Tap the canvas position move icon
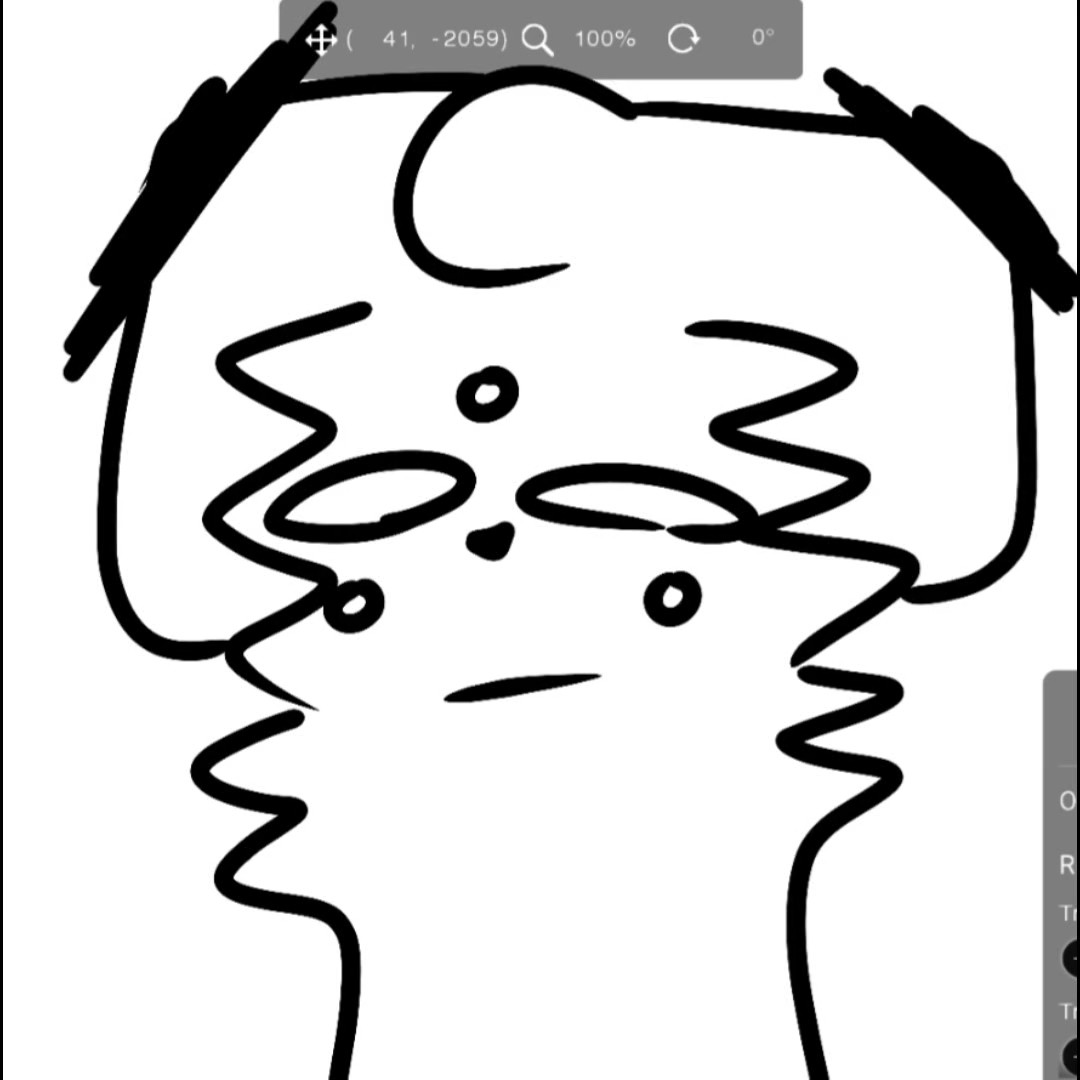The image size is (1080, 1080). pos(320,40)
